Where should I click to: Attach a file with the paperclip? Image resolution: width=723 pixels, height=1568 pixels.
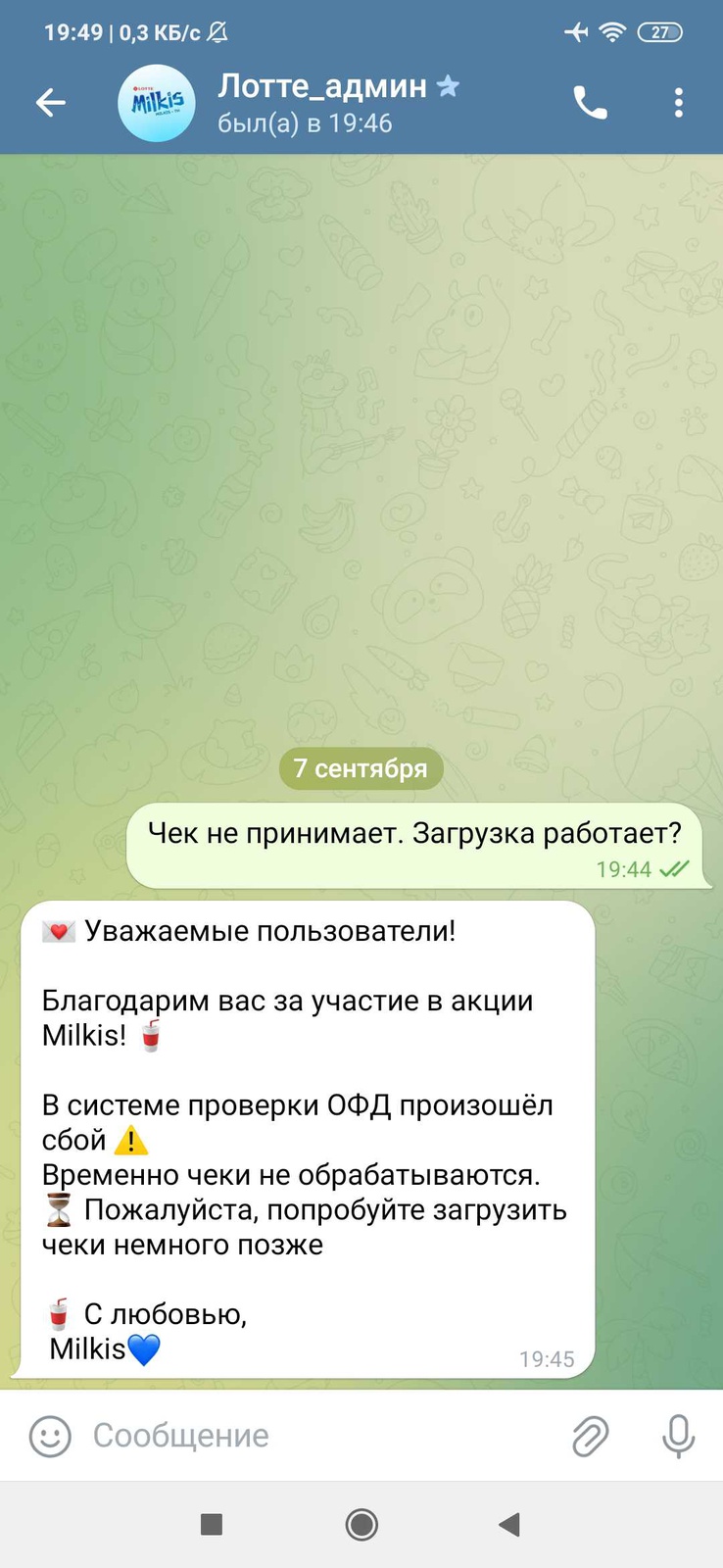click(590, 1436)
